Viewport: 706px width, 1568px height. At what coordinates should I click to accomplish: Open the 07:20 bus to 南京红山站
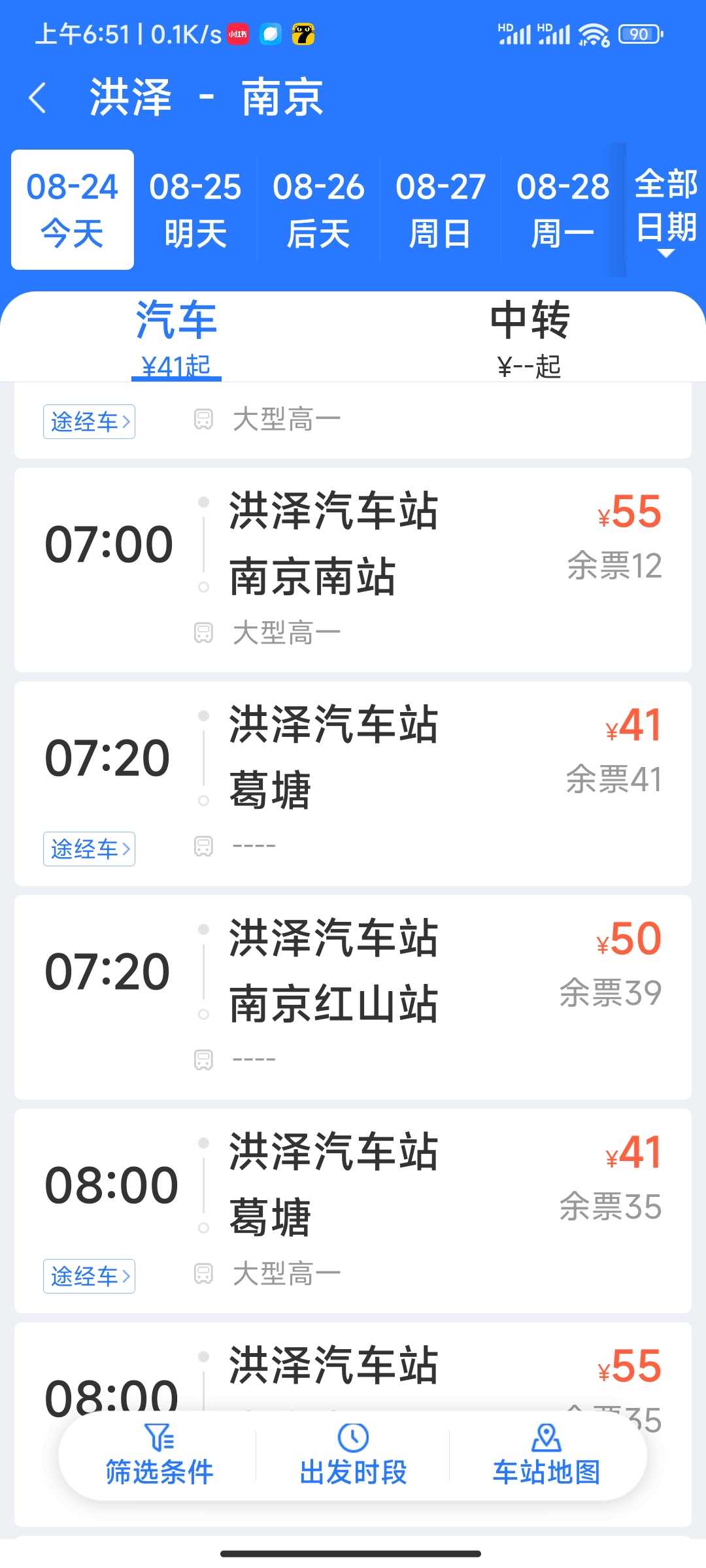353,997
